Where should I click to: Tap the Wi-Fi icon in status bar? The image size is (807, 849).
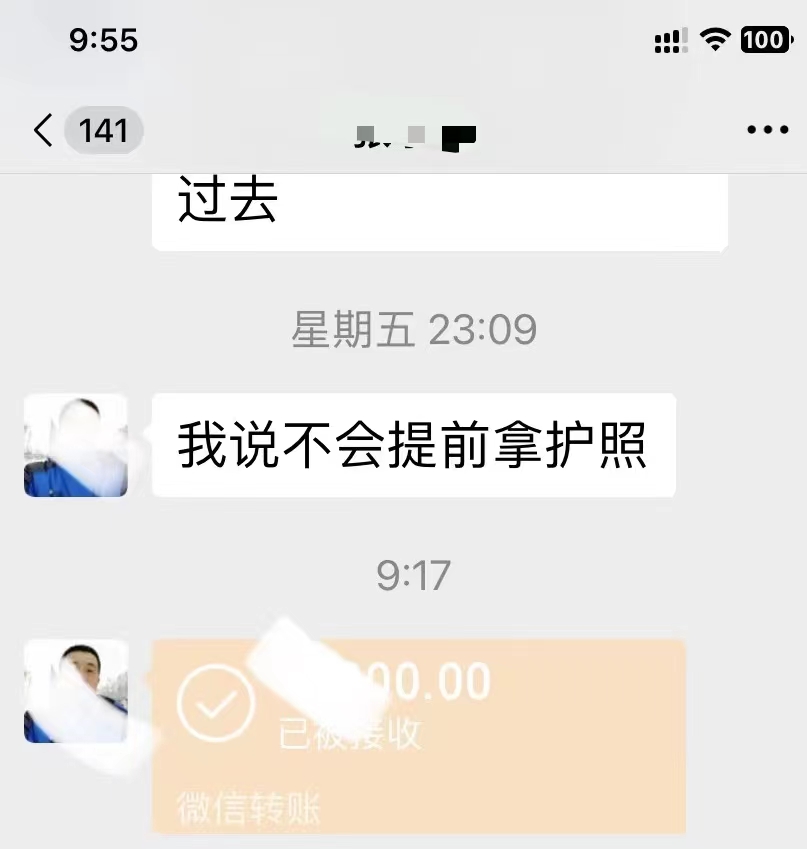point(717,39)
